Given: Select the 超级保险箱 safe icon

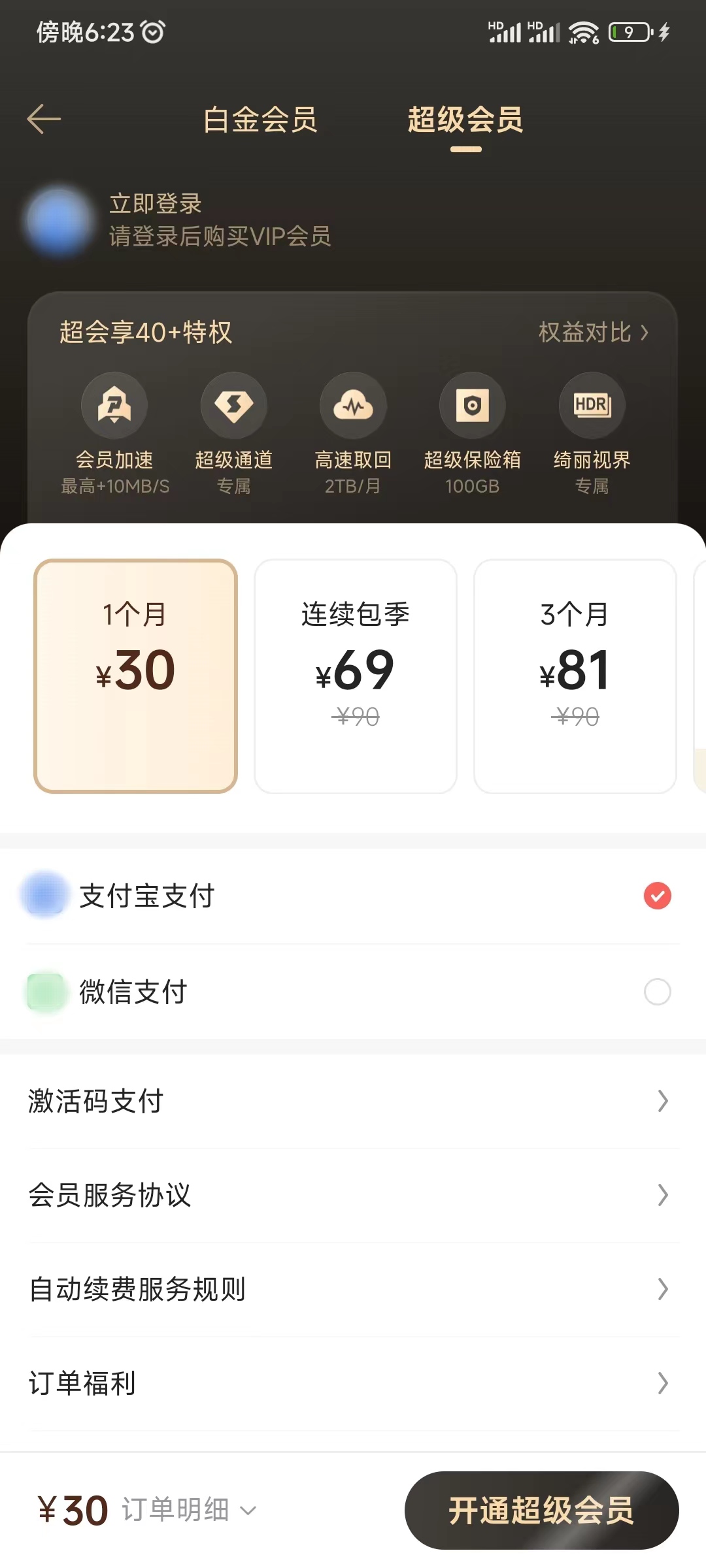Looking at the screenshot, I should pyautogui.click(x=473, y=405).
